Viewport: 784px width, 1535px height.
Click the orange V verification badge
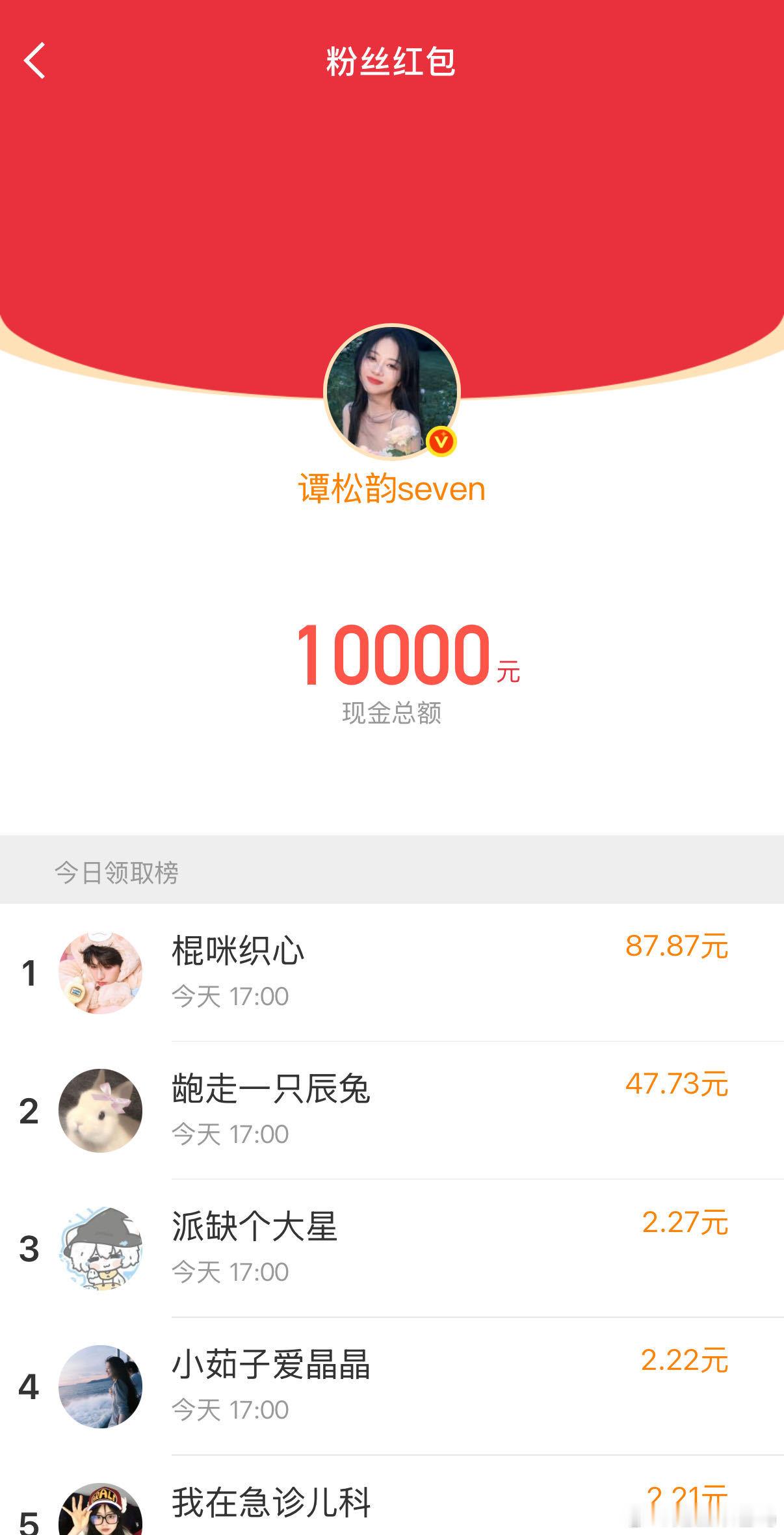(442, 440)
